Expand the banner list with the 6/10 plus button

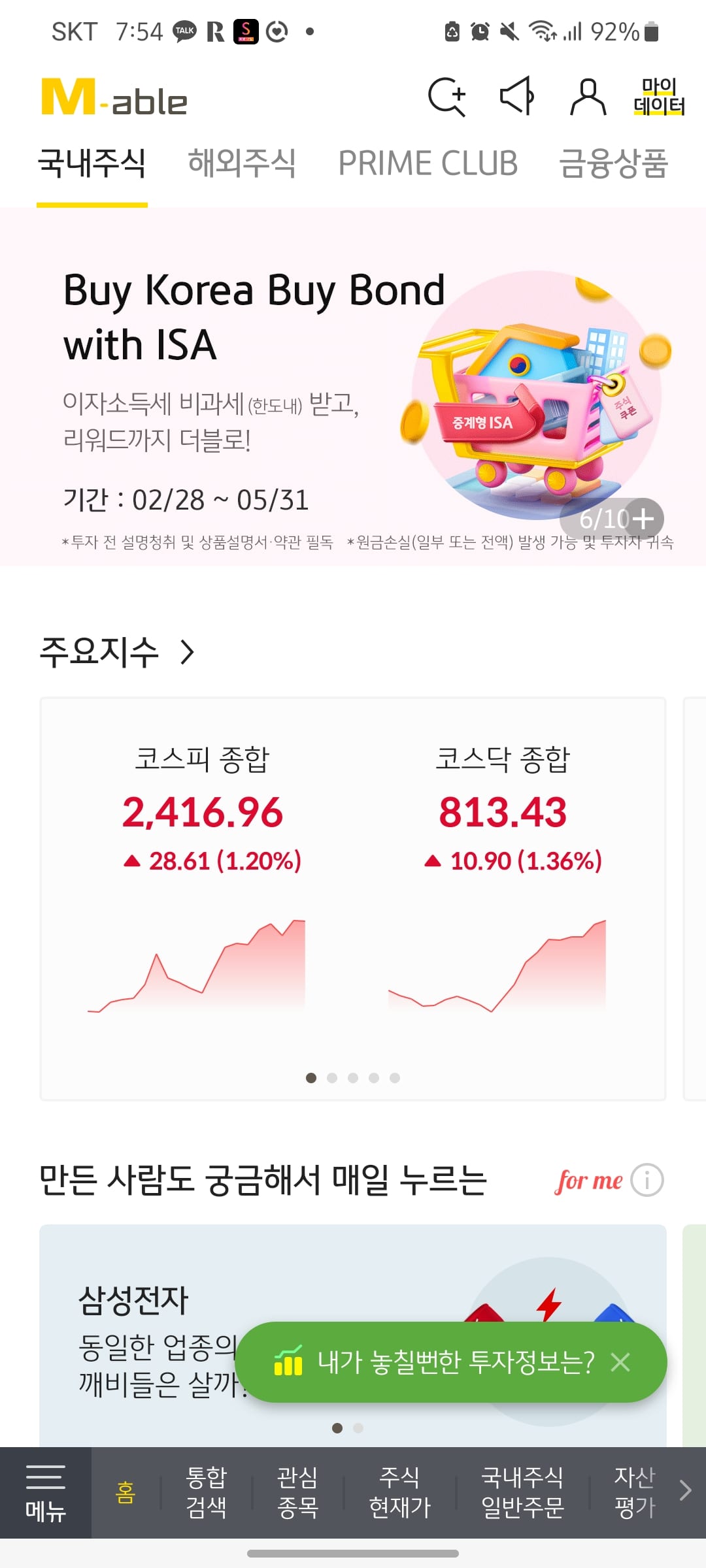[x=612, y=519]
